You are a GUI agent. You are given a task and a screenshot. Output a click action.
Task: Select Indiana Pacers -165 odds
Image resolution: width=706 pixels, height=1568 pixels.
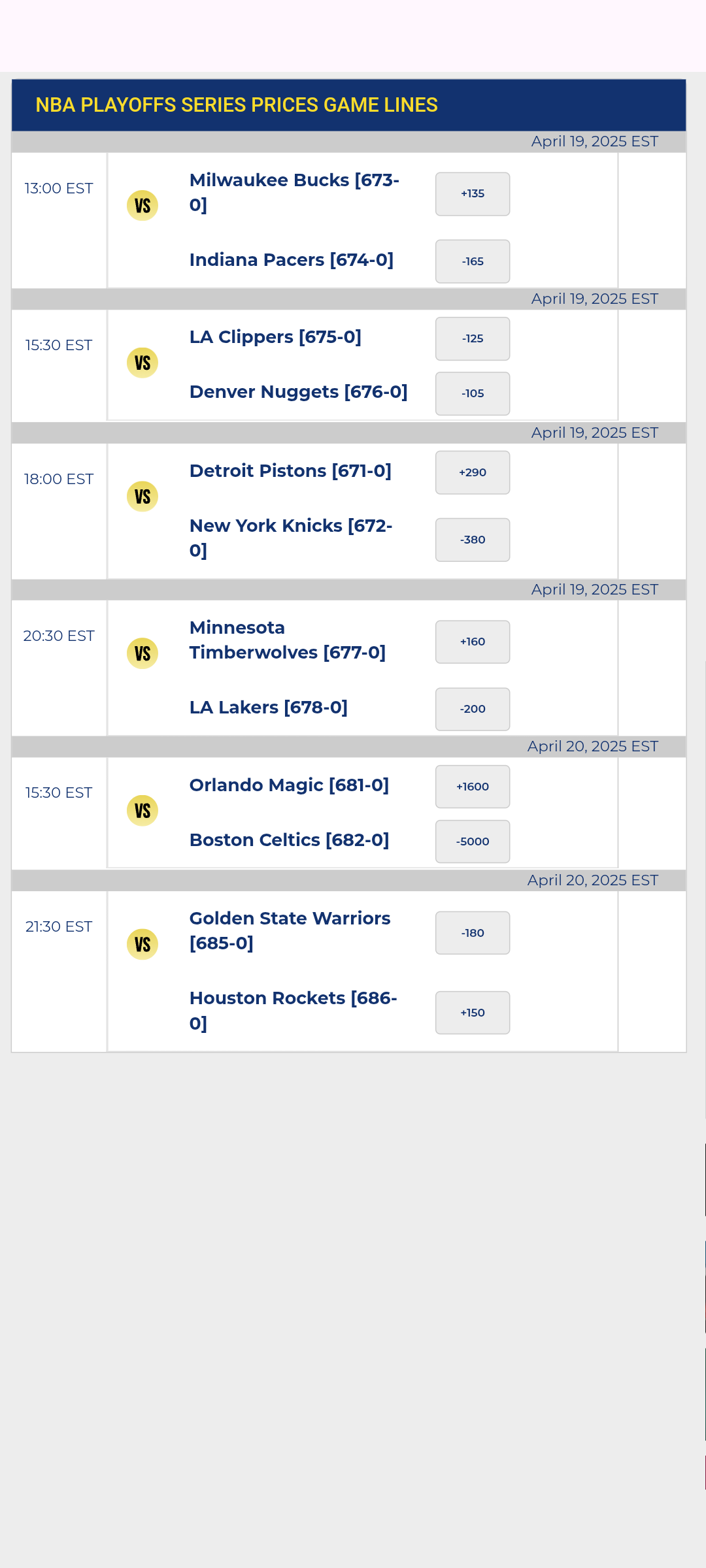pyautogui.click(x=473, y=261)
